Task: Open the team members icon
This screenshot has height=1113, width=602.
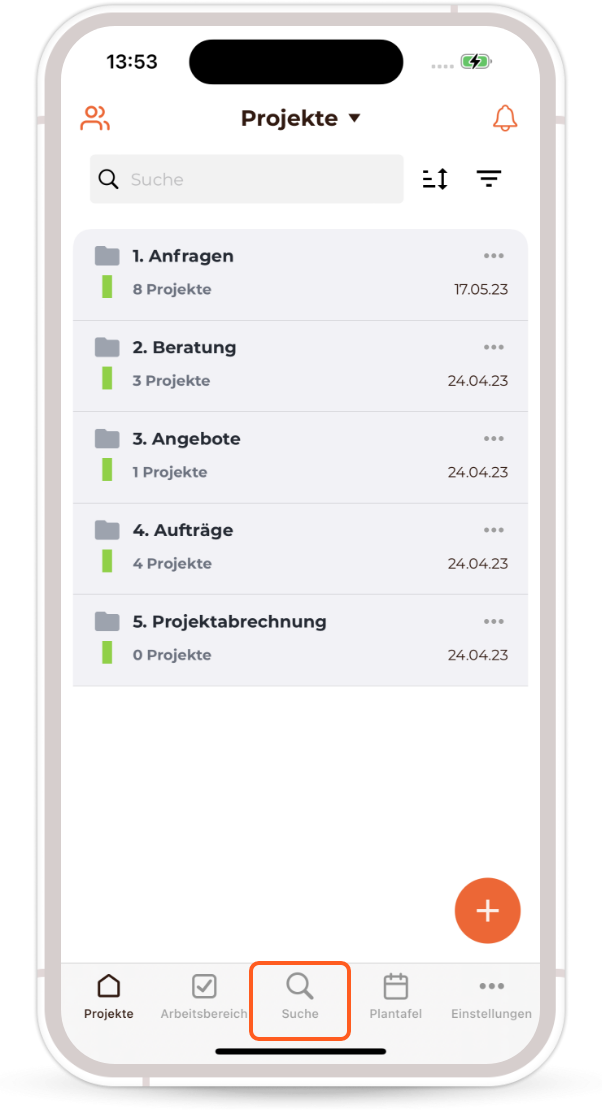Action: tap(95, 119)
